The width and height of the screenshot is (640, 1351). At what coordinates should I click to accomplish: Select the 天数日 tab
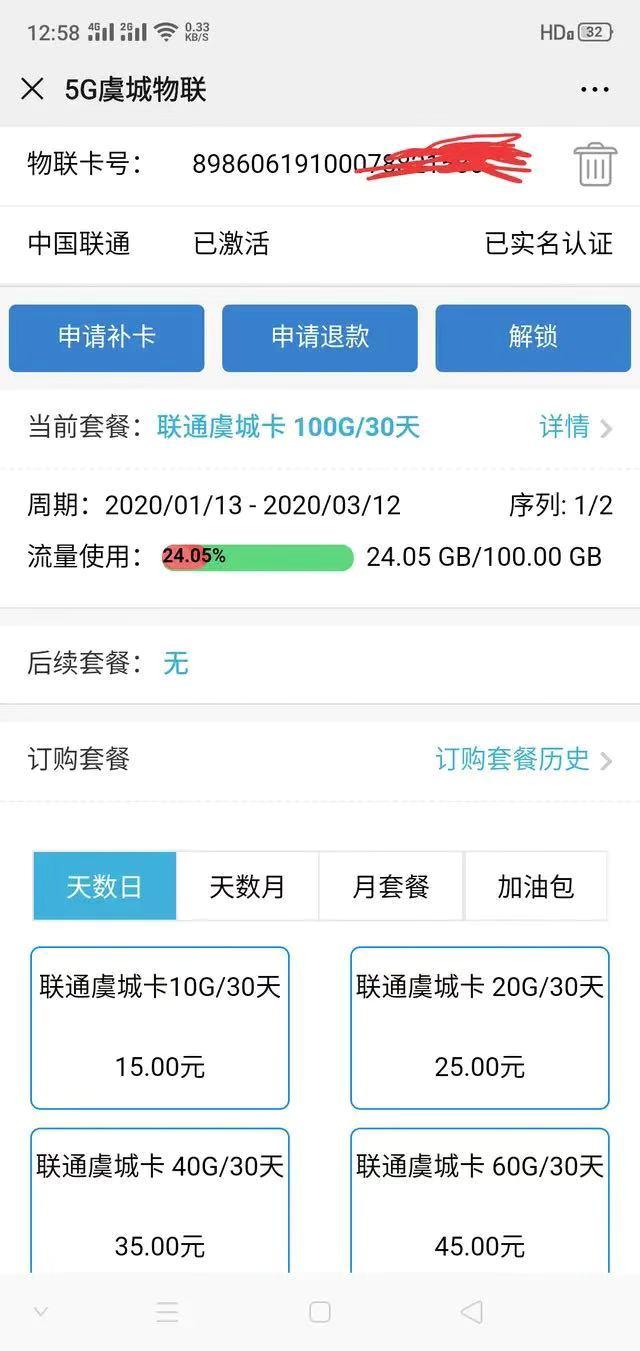[x=105, y=886]
